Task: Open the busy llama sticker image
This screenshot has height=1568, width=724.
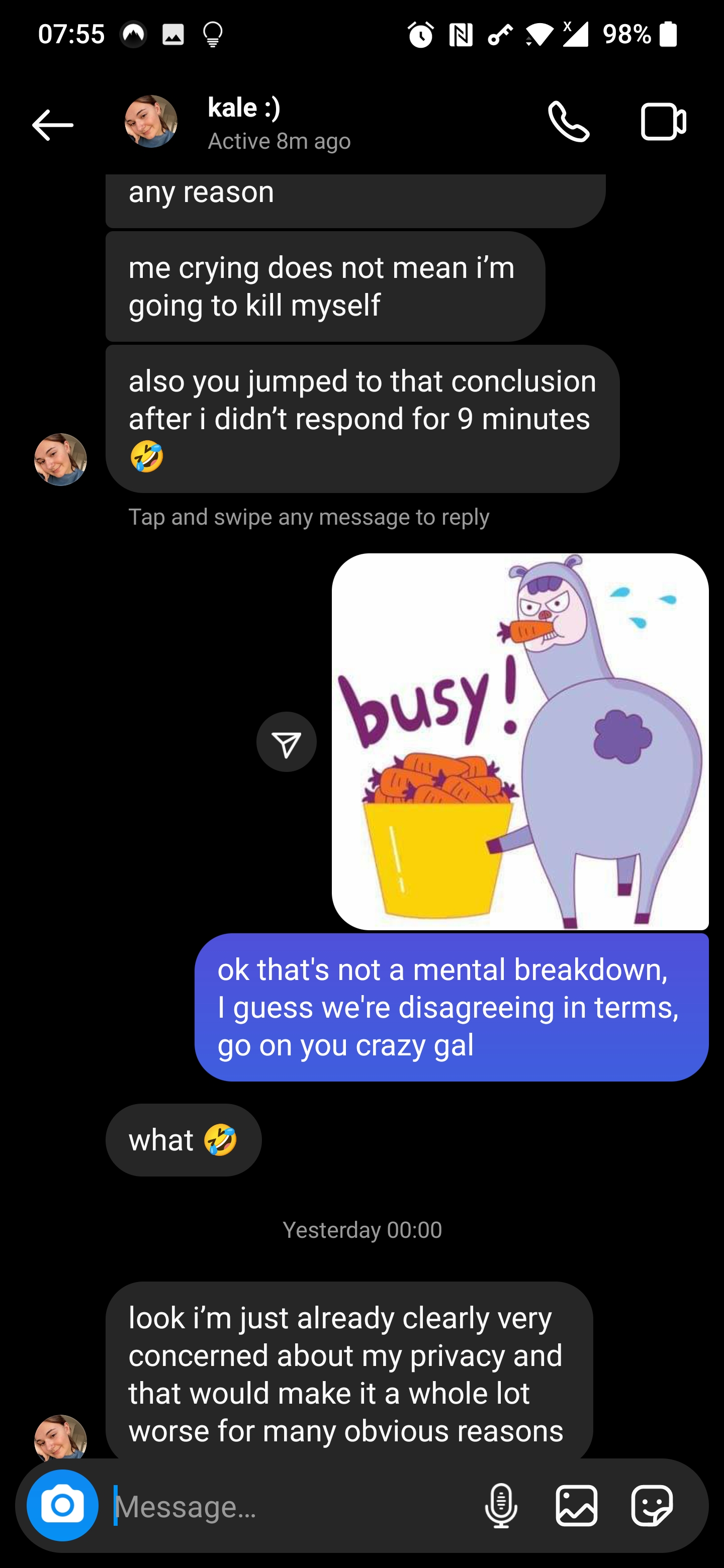Action: [519, 741]
